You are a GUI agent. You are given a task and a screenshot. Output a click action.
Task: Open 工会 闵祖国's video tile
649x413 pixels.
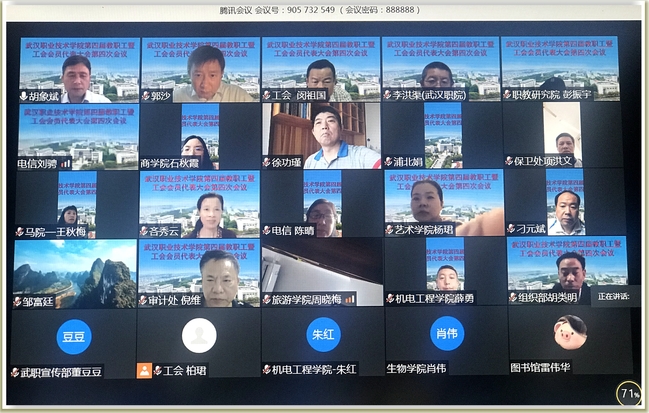click(320, 68)
